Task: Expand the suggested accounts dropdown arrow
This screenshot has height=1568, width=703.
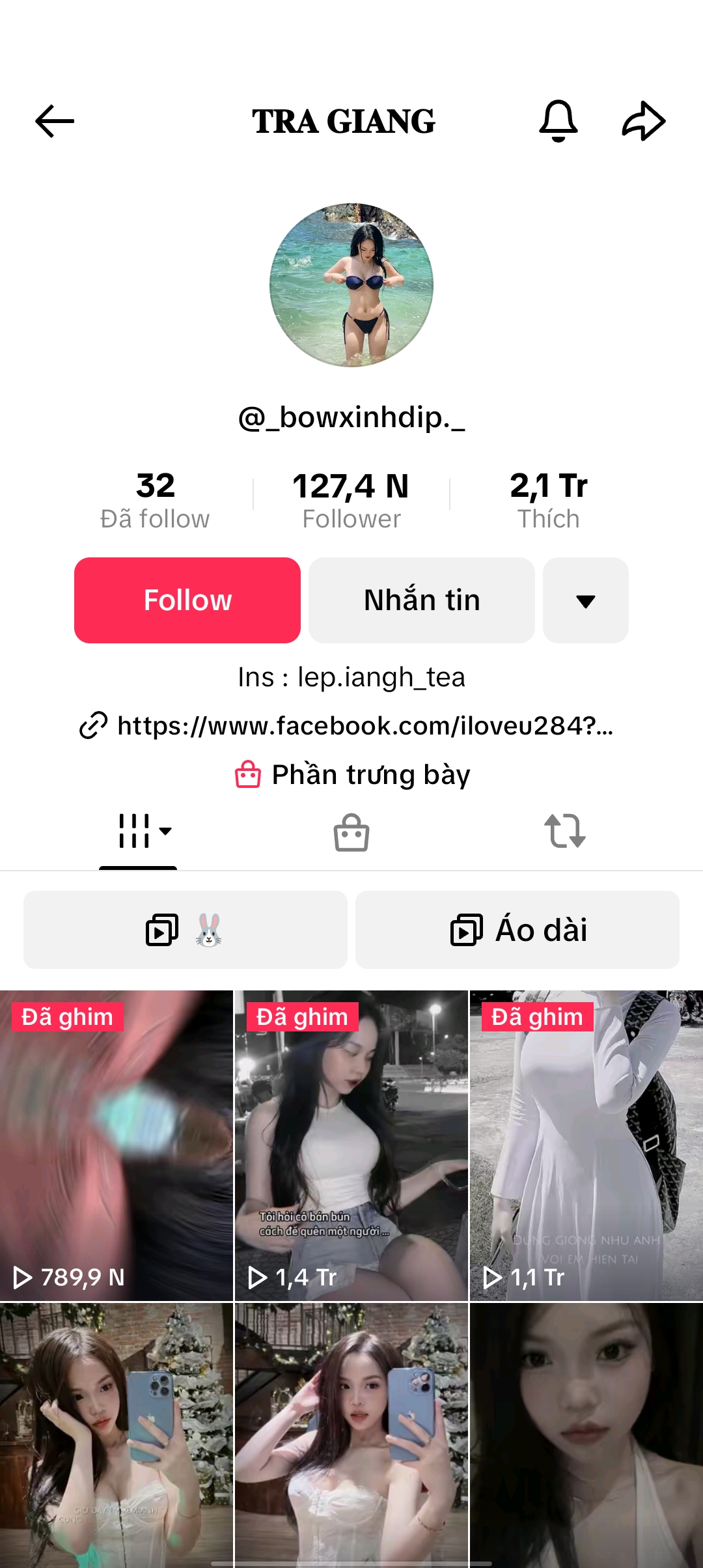Action: [x=586, y=600]
